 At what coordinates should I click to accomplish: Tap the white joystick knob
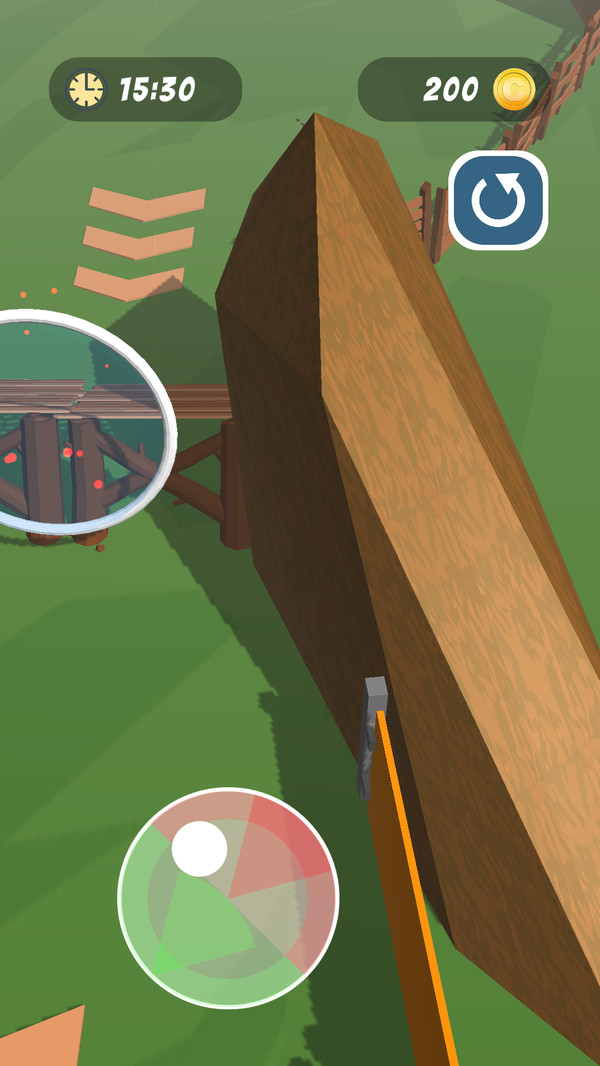[x=199, y=849]
